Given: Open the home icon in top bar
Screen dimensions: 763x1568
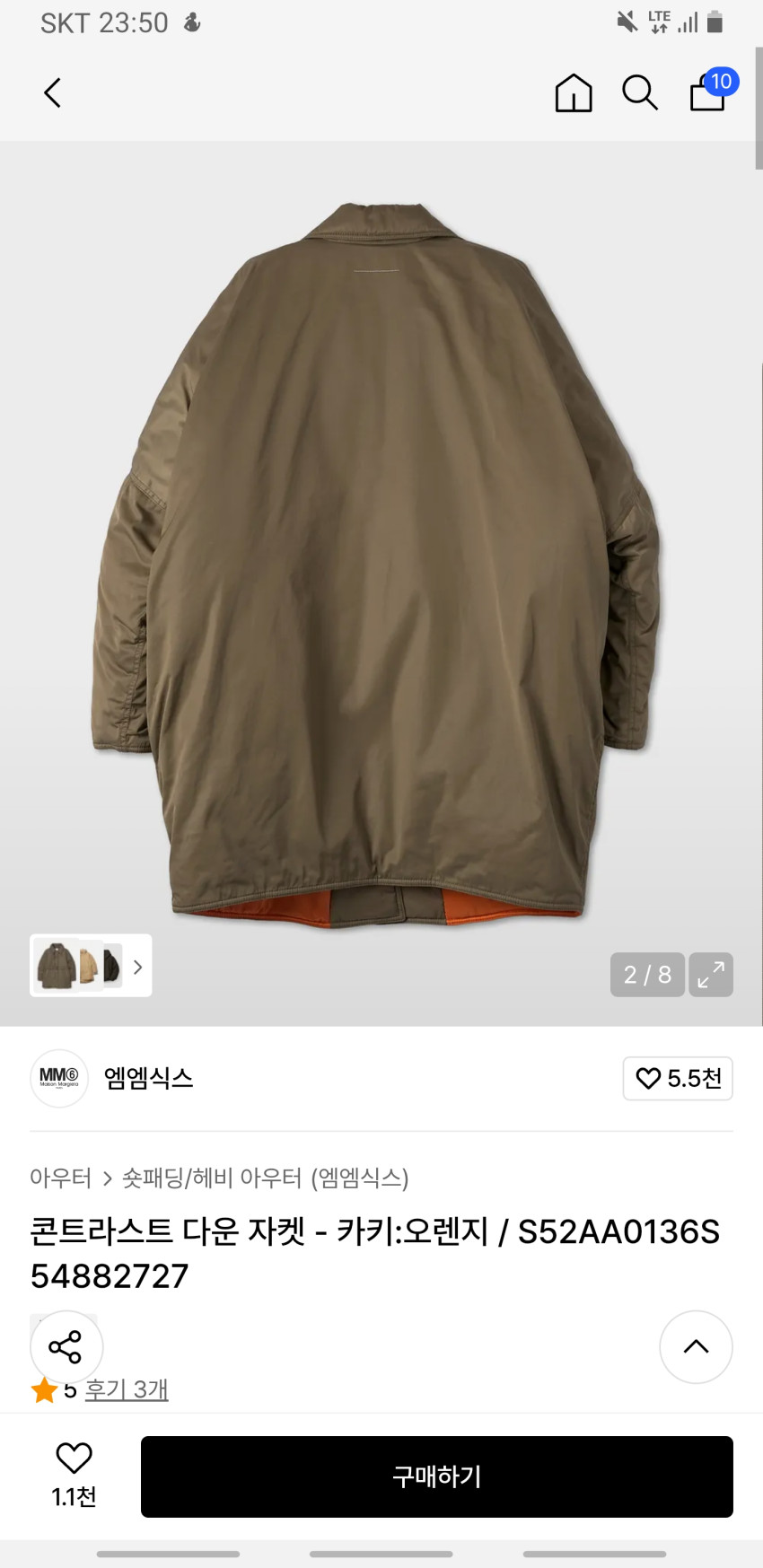Looking at the screenshot, I should click(x=574, y=92).
